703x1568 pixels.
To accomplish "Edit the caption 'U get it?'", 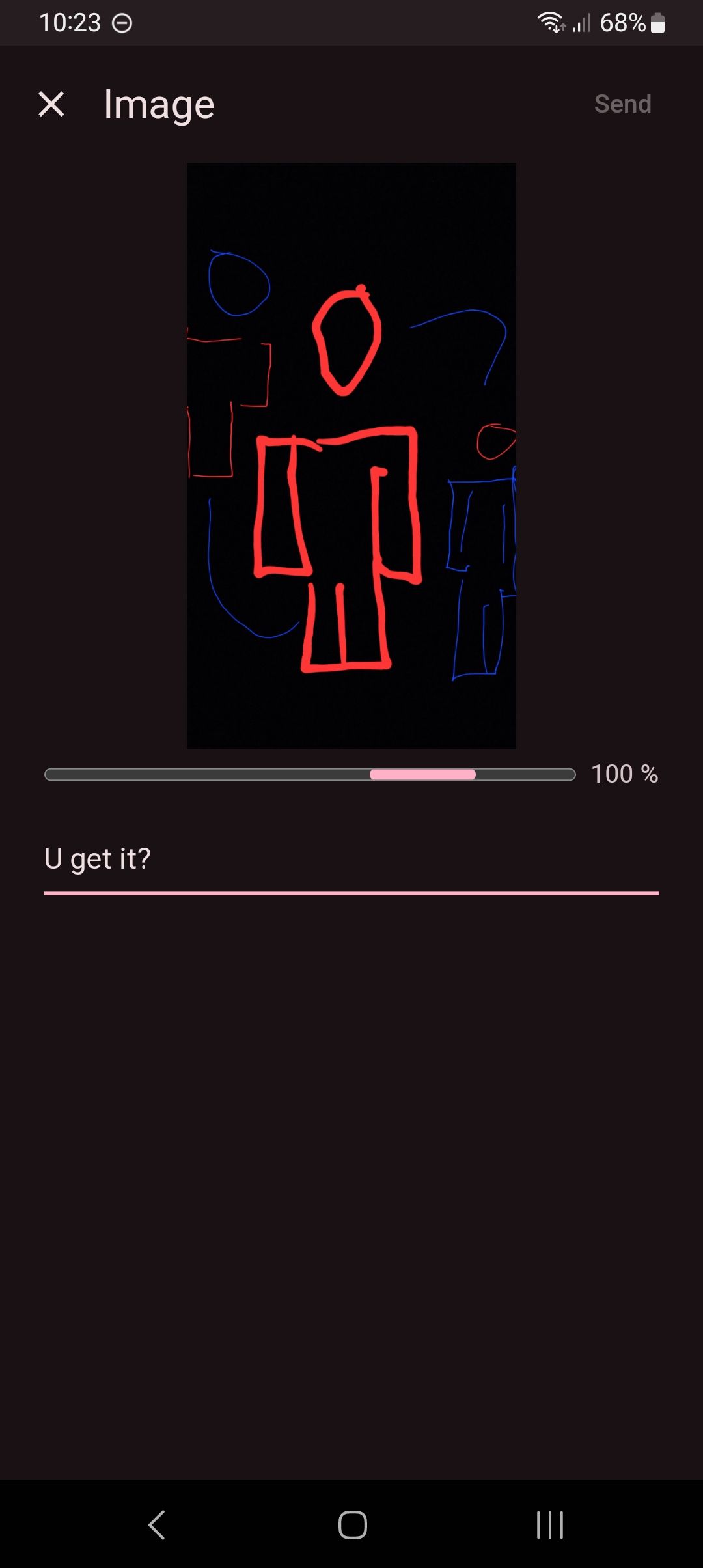I will click(x=351, y=859).
